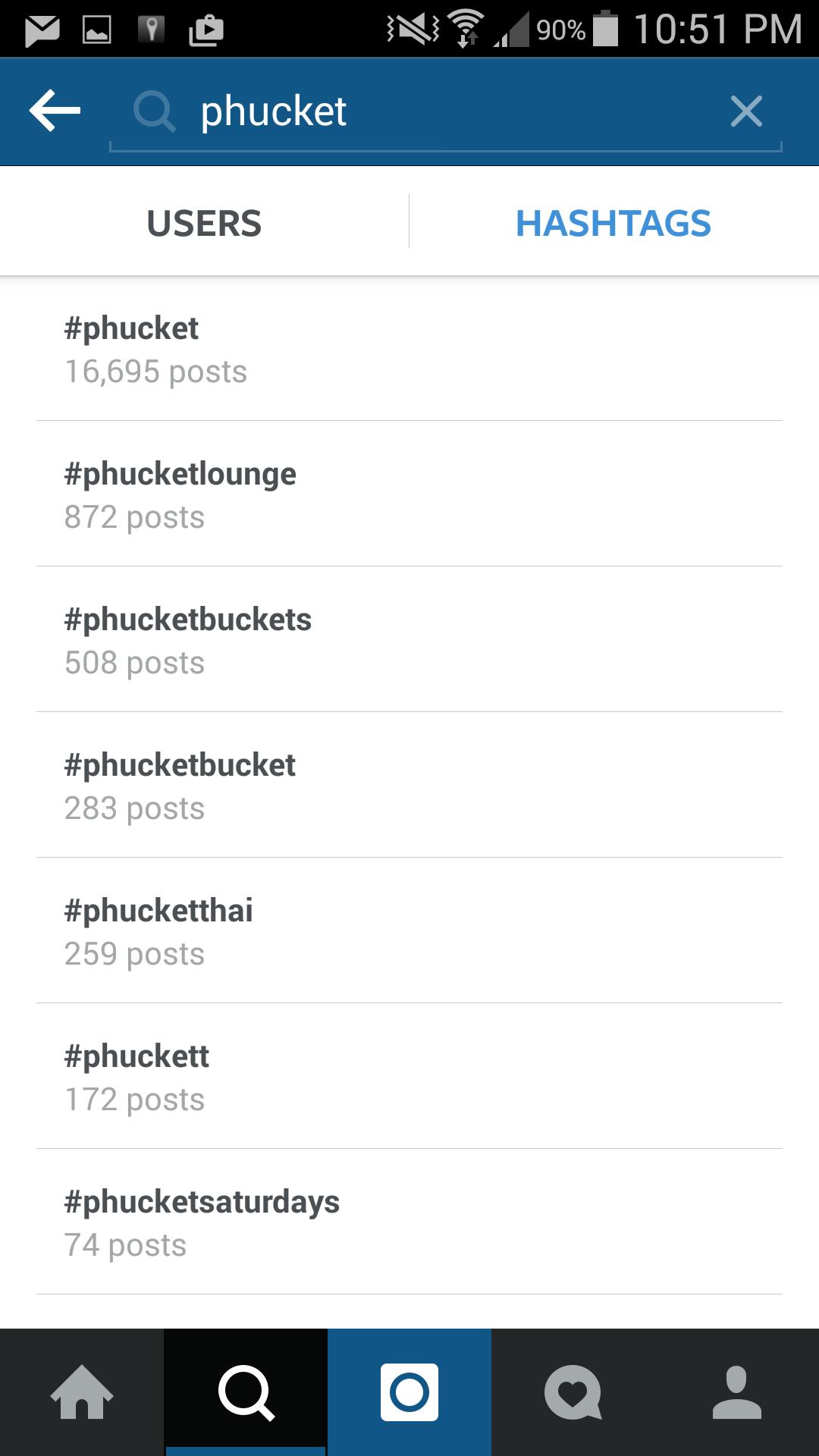Open the search tab in the bottom bar
This screenshot has height=1456, width=819.
click(x=246, y=1392)
